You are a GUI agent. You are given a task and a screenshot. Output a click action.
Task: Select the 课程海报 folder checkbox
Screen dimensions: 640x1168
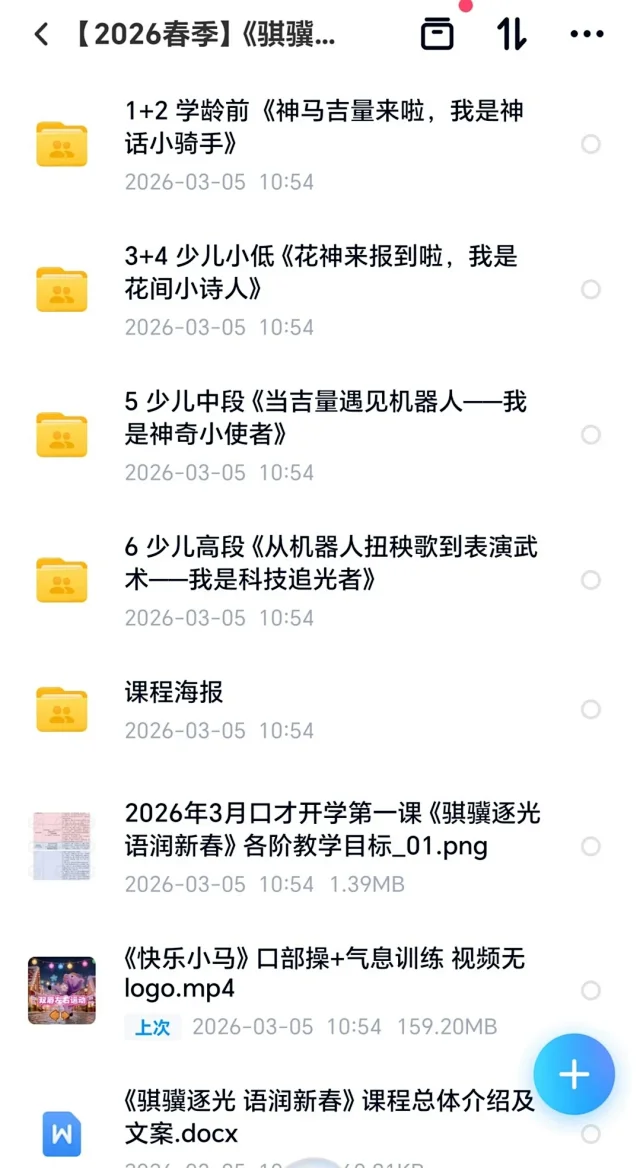pyautogui.click(x=591, y=709)
